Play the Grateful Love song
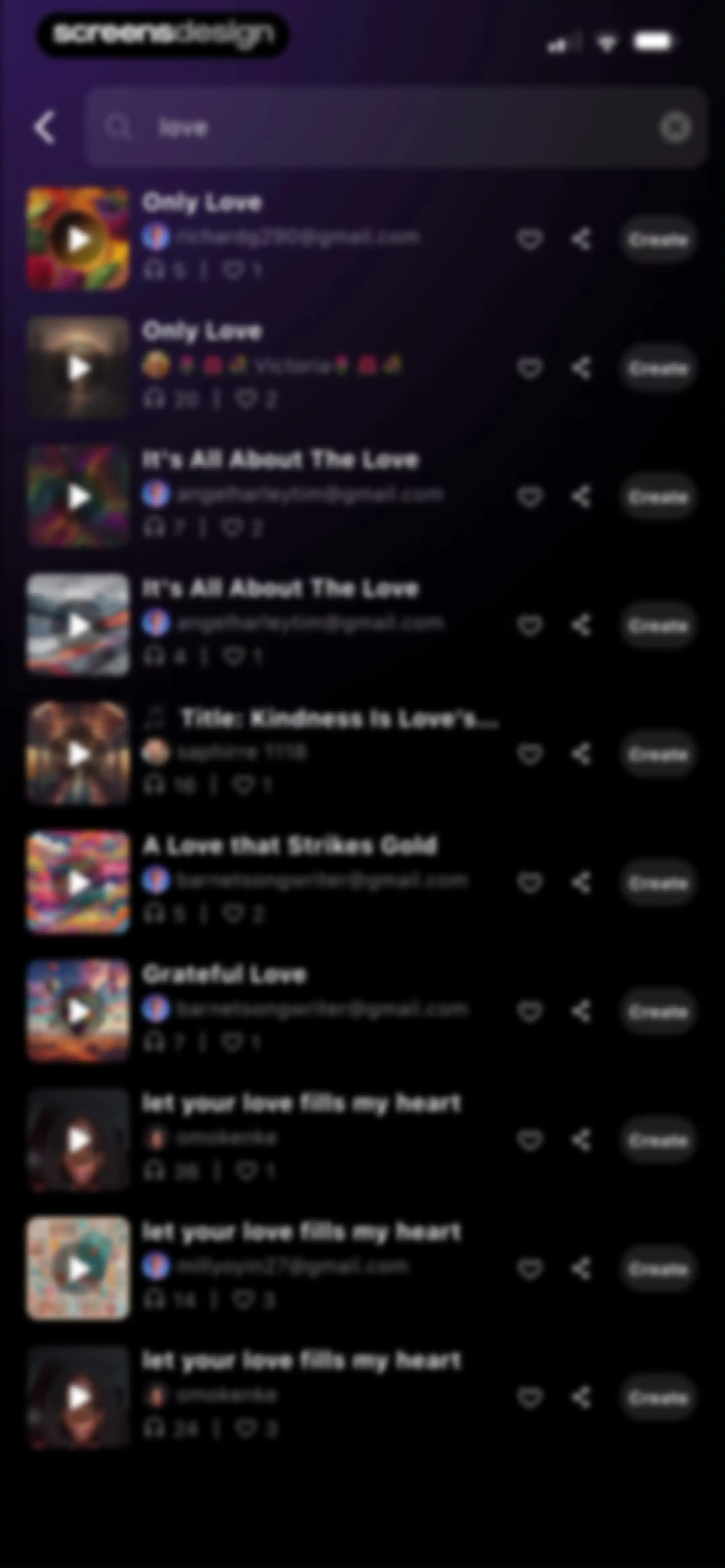Viewport: 725px width, 1568px height. (78, 1011)
